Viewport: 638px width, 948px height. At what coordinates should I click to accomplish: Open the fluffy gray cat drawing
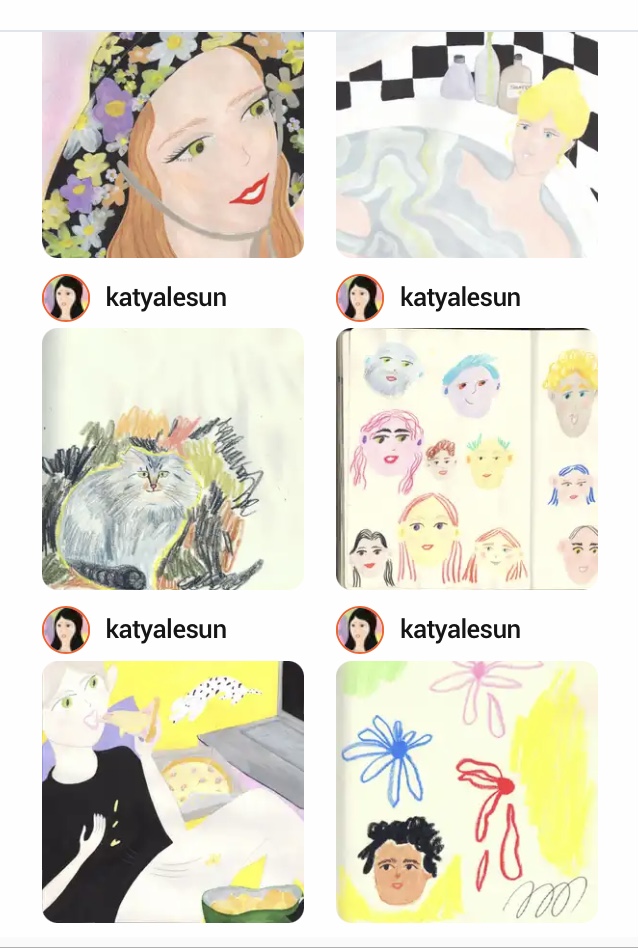pos(172,459)
